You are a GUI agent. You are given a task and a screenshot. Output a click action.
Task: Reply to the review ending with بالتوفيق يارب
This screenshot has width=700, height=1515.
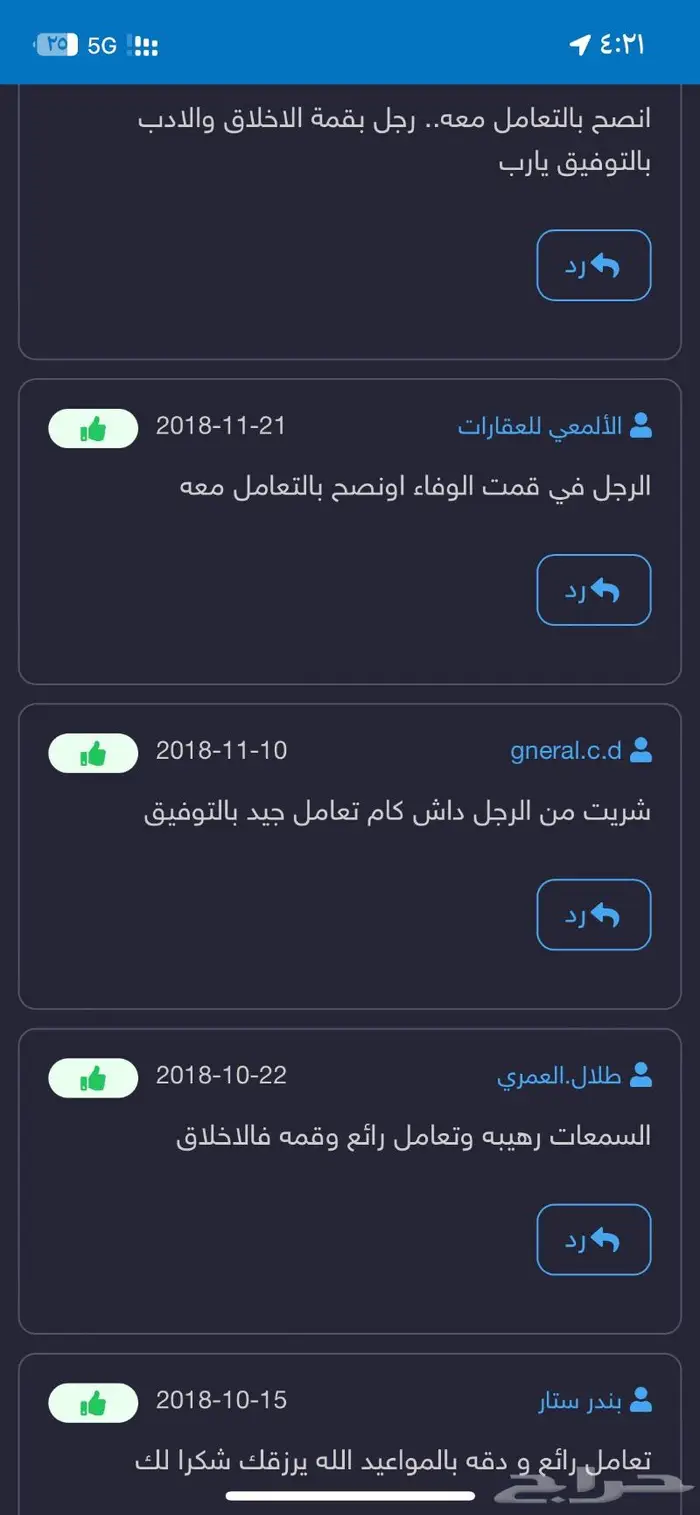pos(594,265)
